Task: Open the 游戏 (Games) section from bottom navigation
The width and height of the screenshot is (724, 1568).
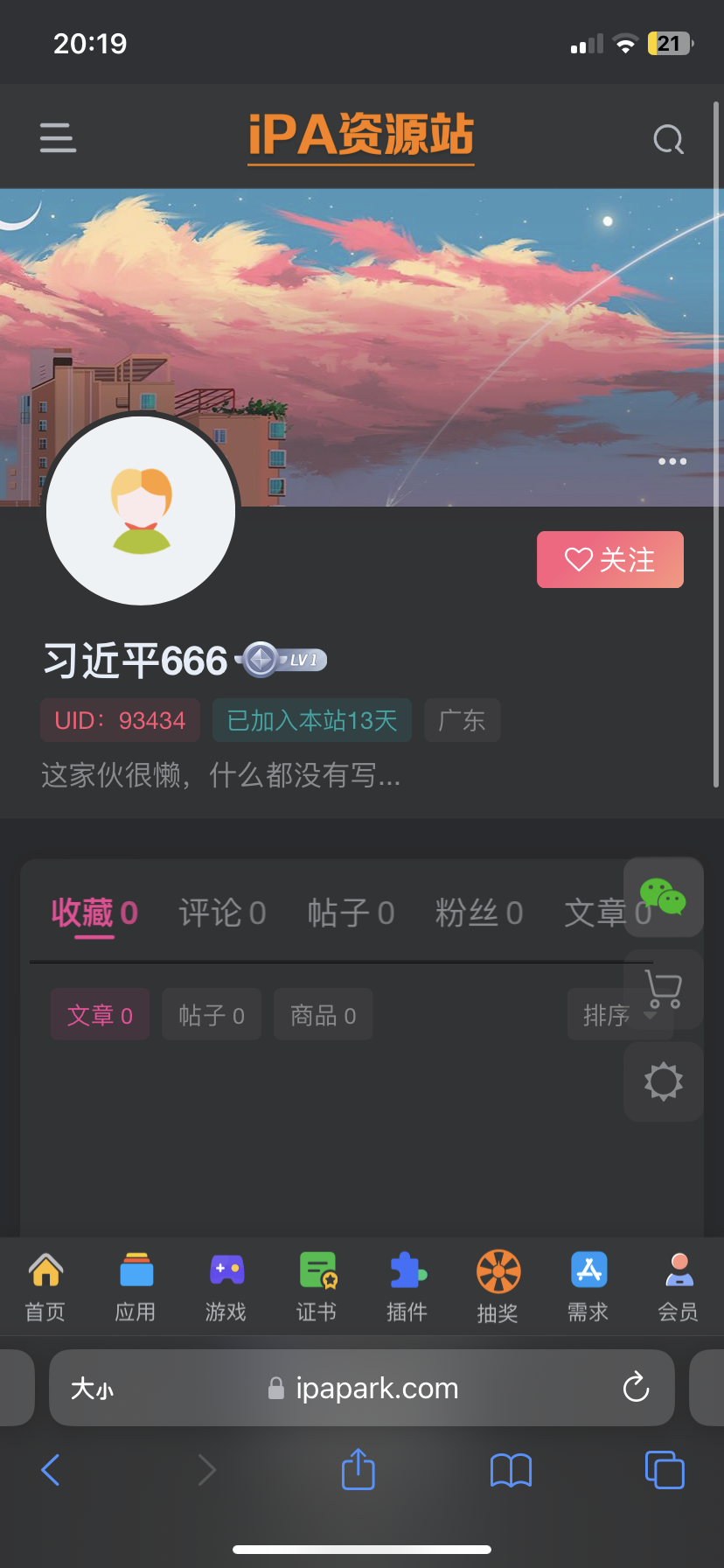Action: click(226, 1286)
